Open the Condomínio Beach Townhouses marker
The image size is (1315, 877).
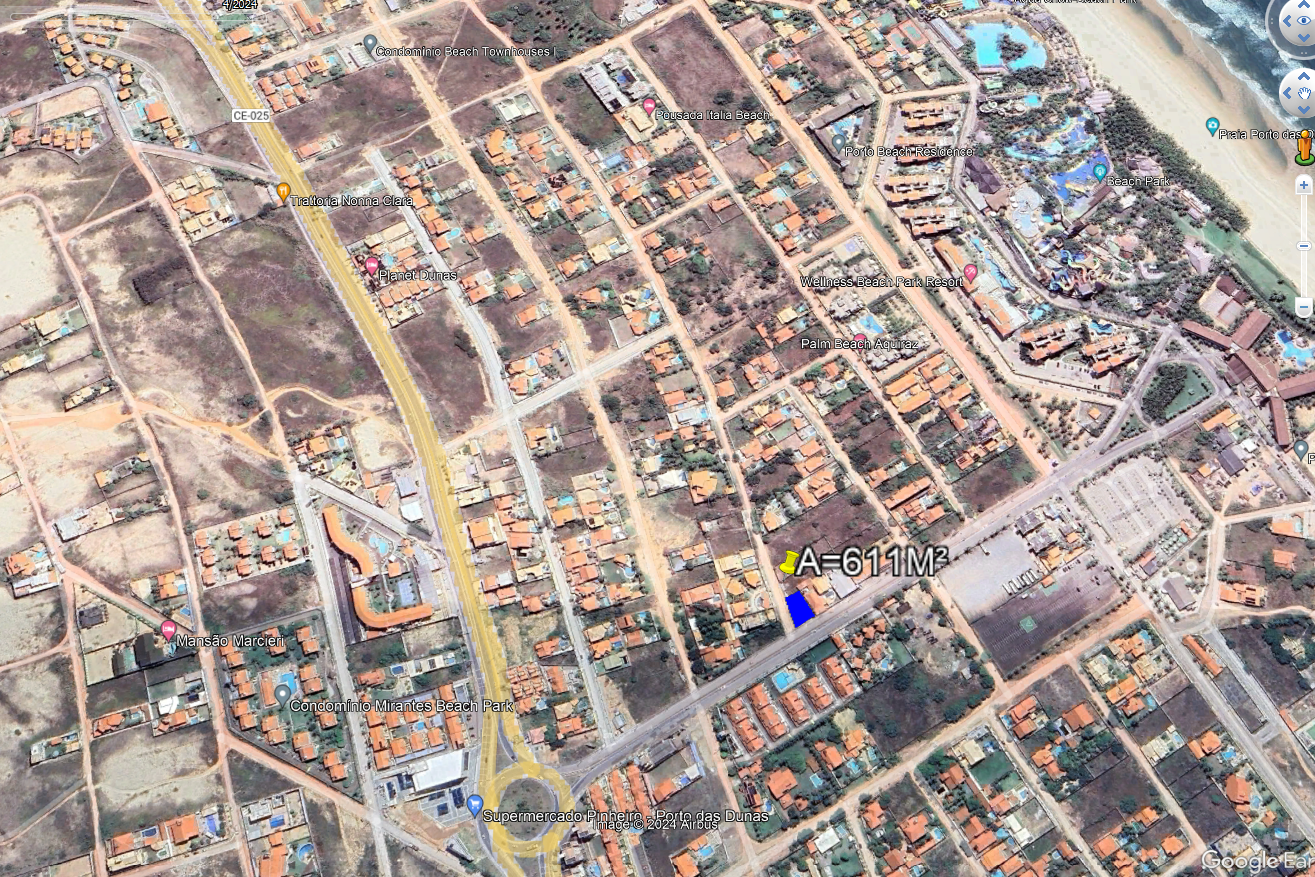coord(370,43)
